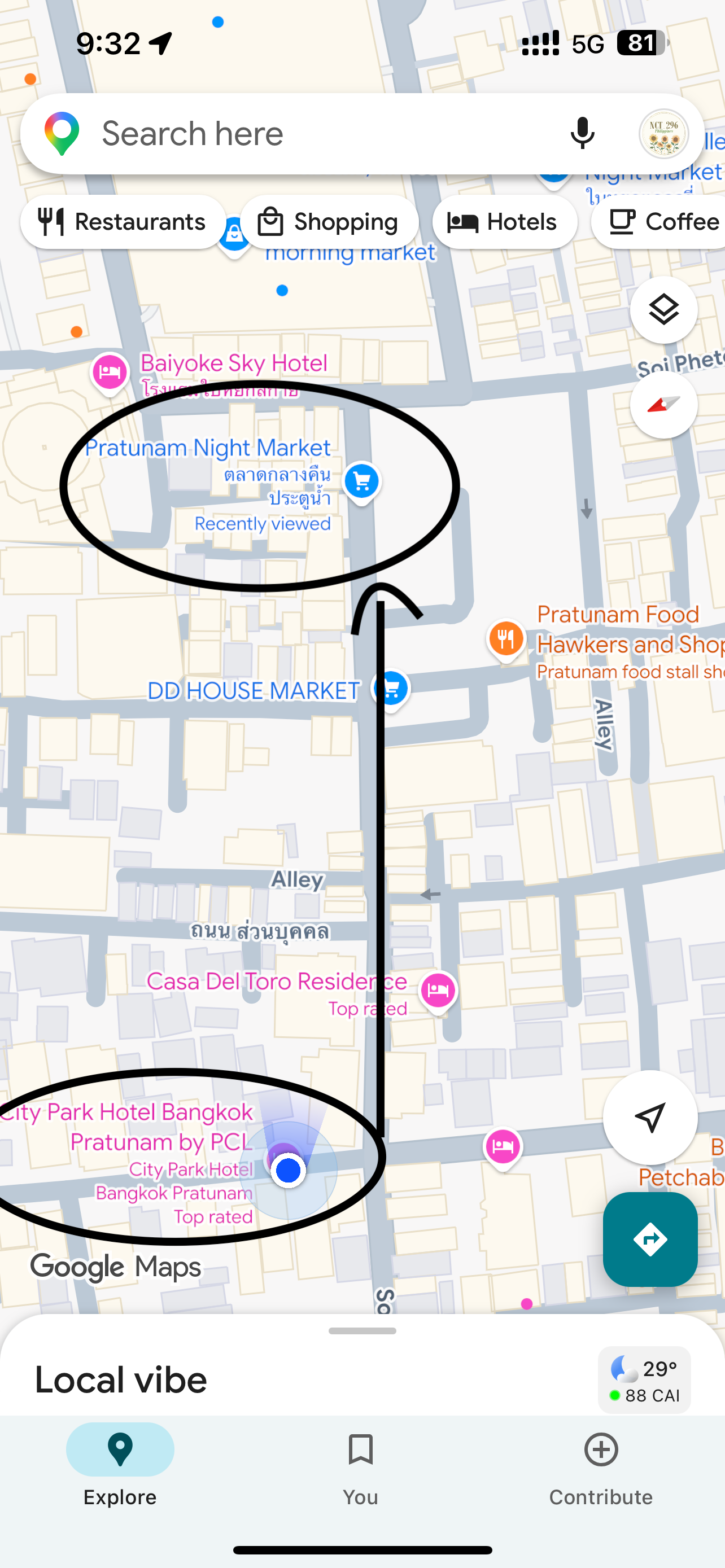This screenshot has width=725, height=1568.
Task: Filter the map by Hotels
Action: (x=504, y=222)
